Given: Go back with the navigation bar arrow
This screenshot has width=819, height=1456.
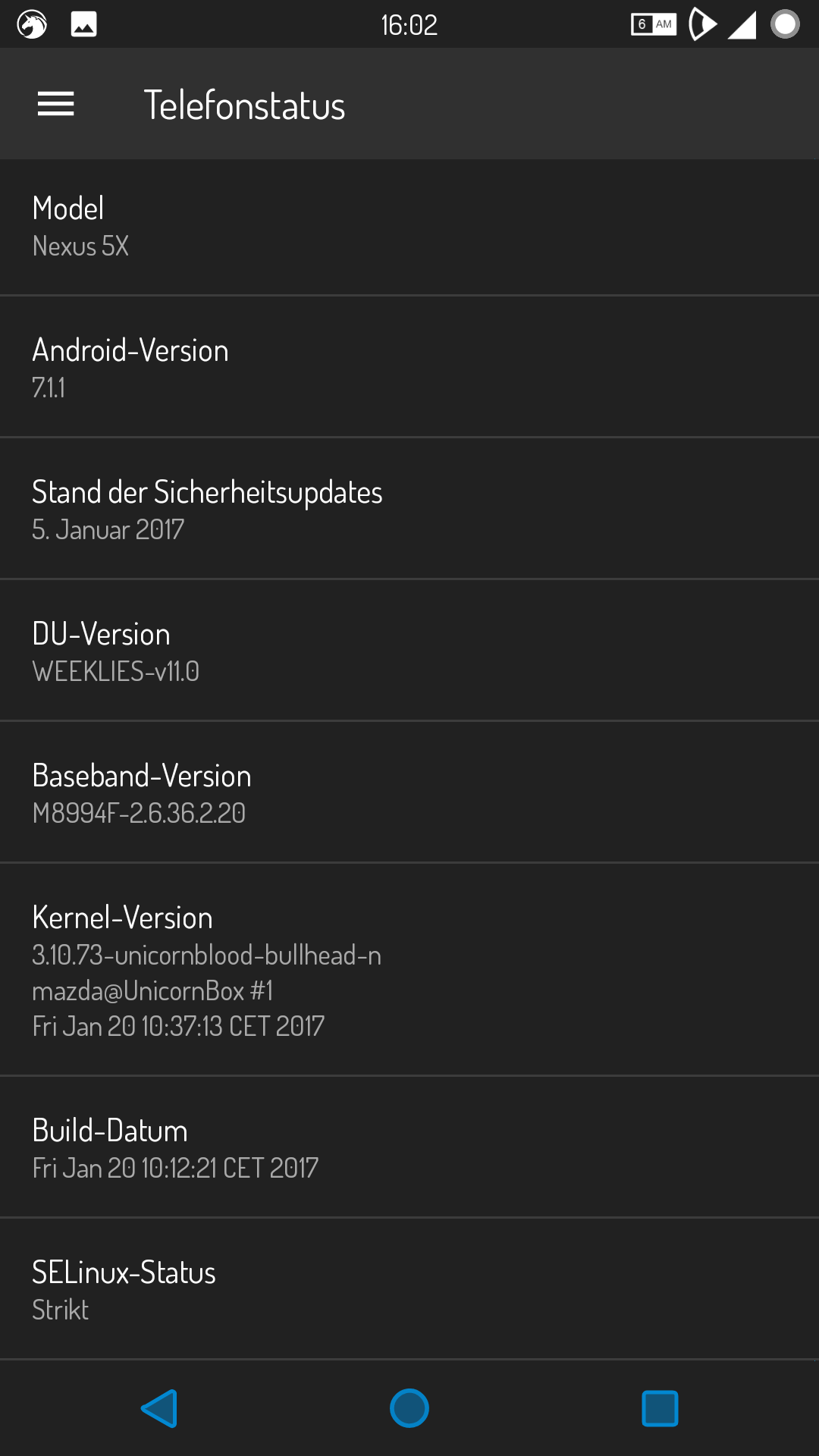Looking at the screenshot, I should coord(159,1408).
